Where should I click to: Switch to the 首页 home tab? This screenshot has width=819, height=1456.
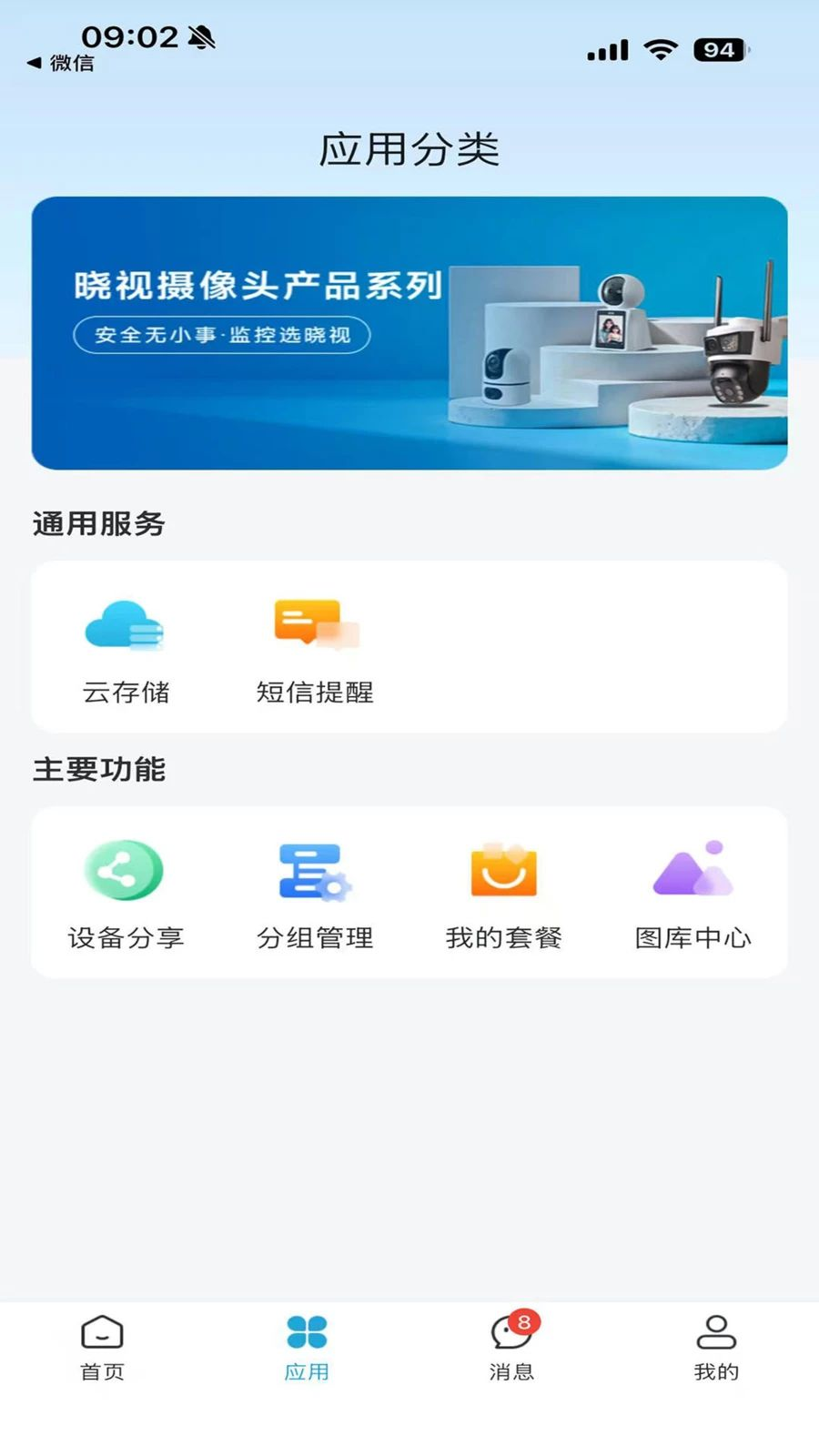point(102,1349)
